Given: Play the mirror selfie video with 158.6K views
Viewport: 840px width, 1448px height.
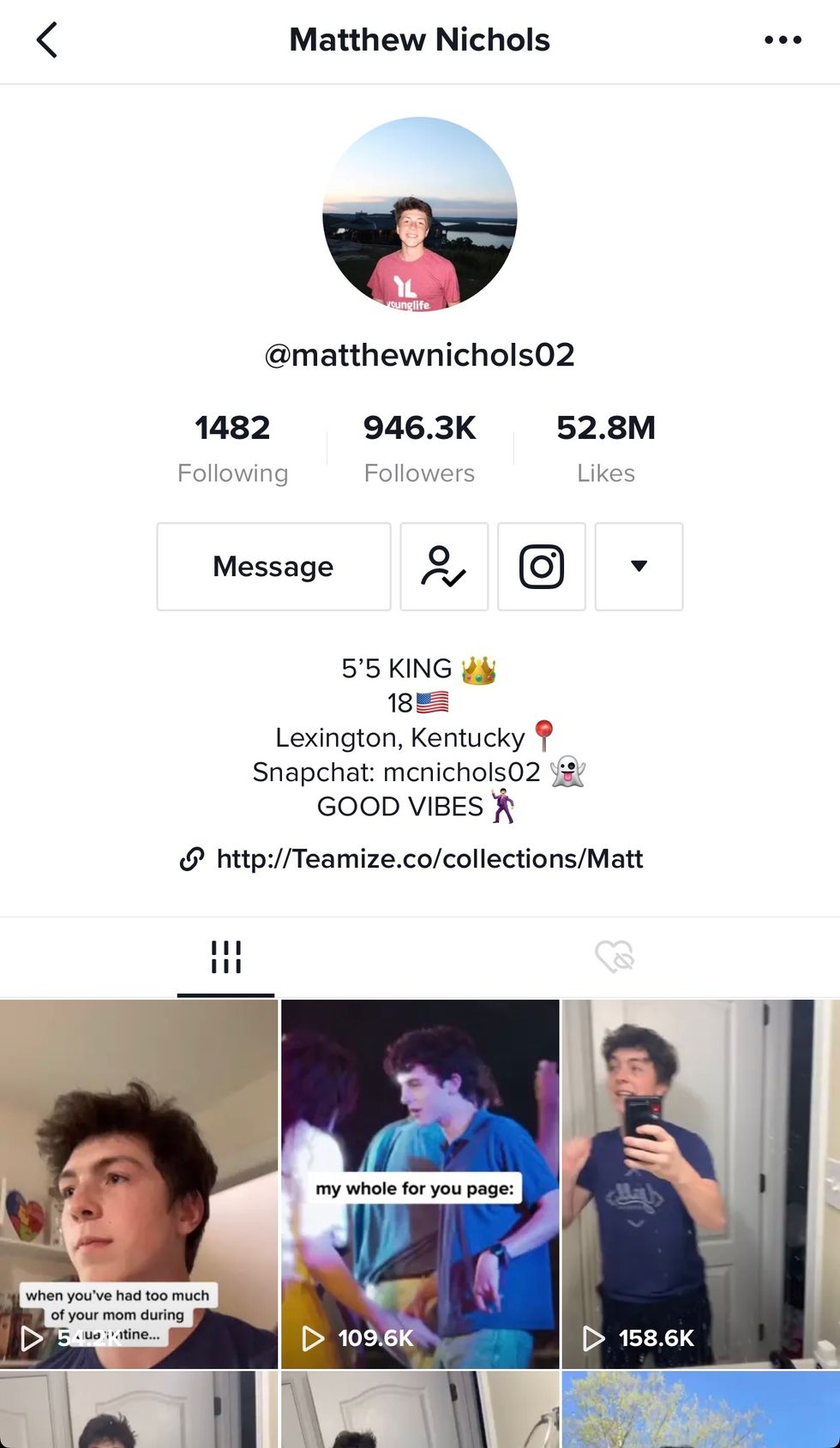Looking at the screenshot, I should (x=700, y=1183).
